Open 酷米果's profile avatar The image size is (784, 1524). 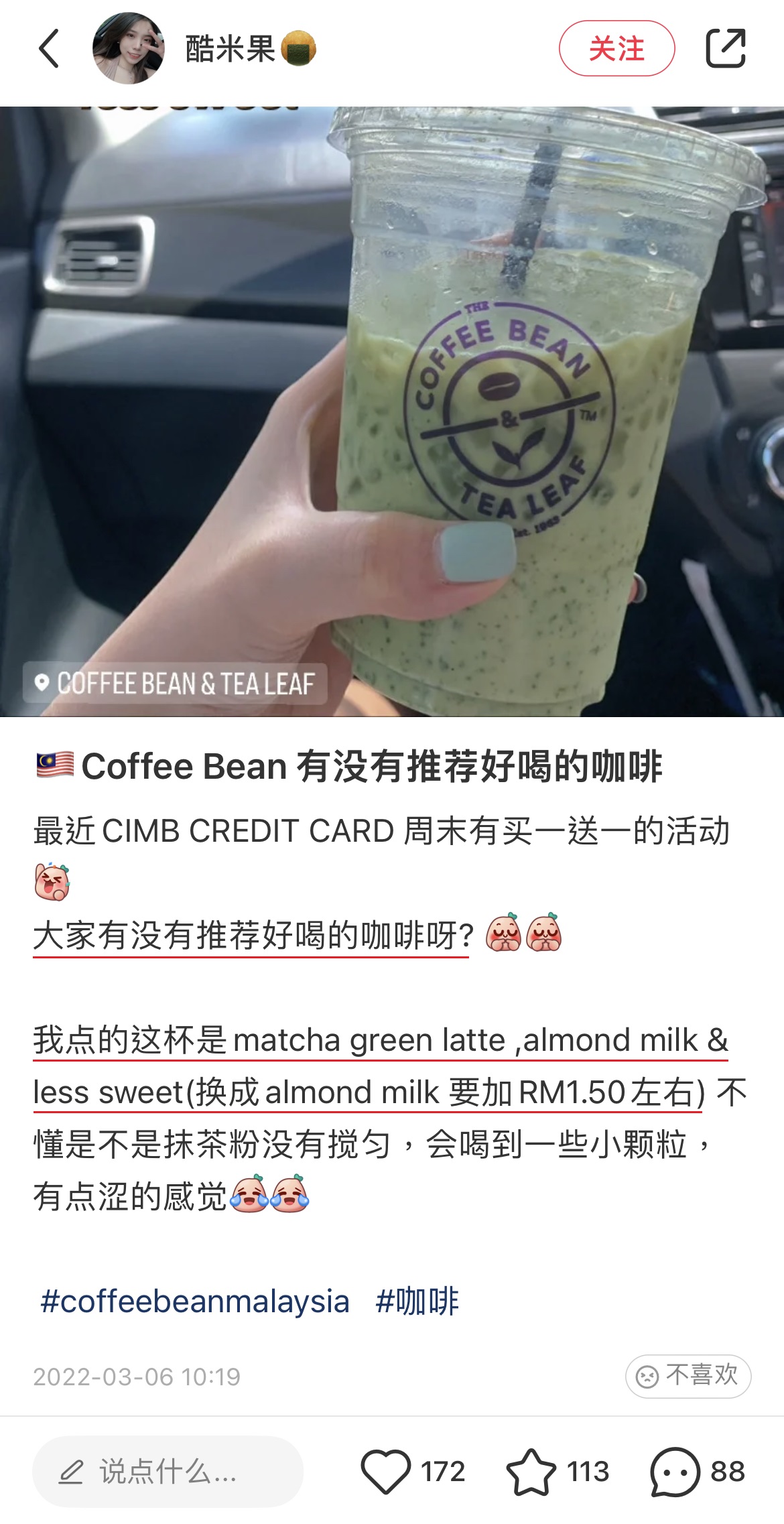coord(128,48)
